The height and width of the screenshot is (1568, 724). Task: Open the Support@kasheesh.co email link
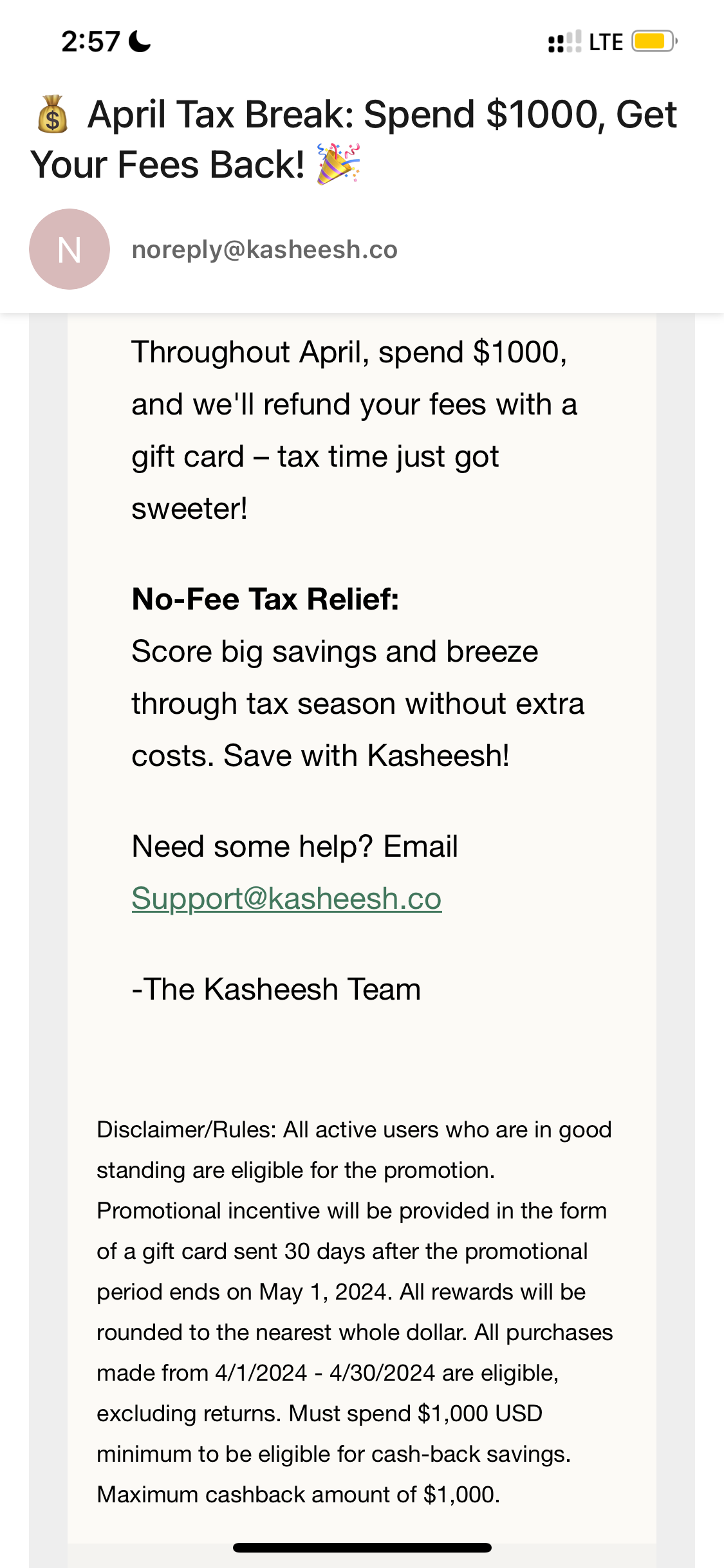(286, 899)
